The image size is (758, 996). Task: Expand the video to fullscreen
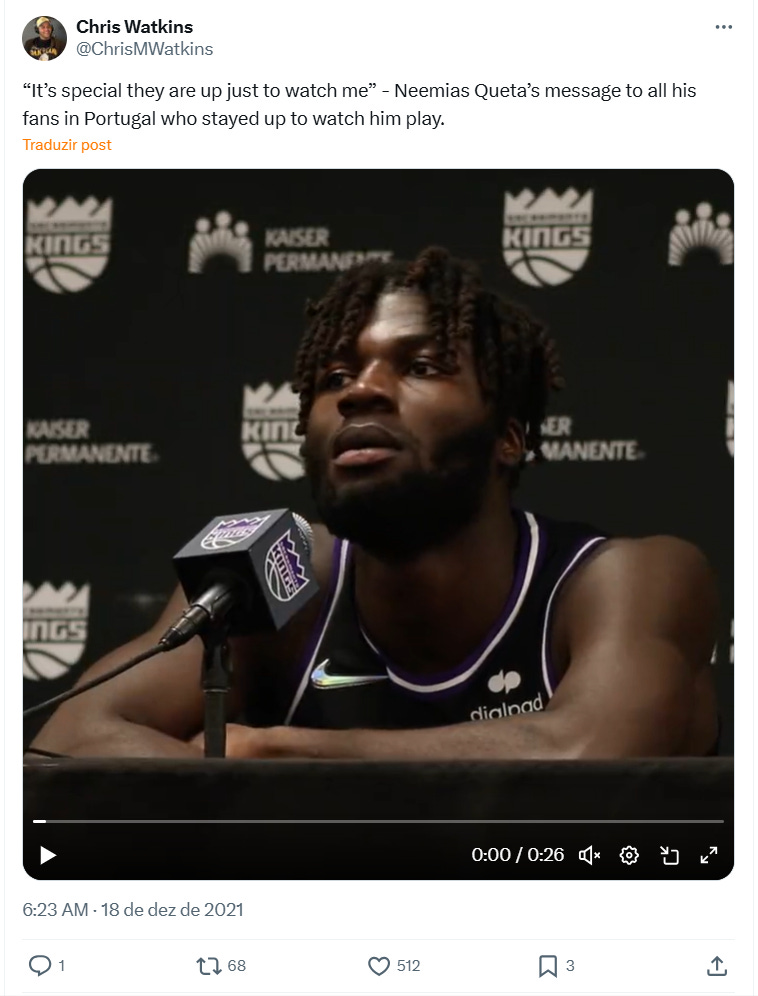click(709, 855)
